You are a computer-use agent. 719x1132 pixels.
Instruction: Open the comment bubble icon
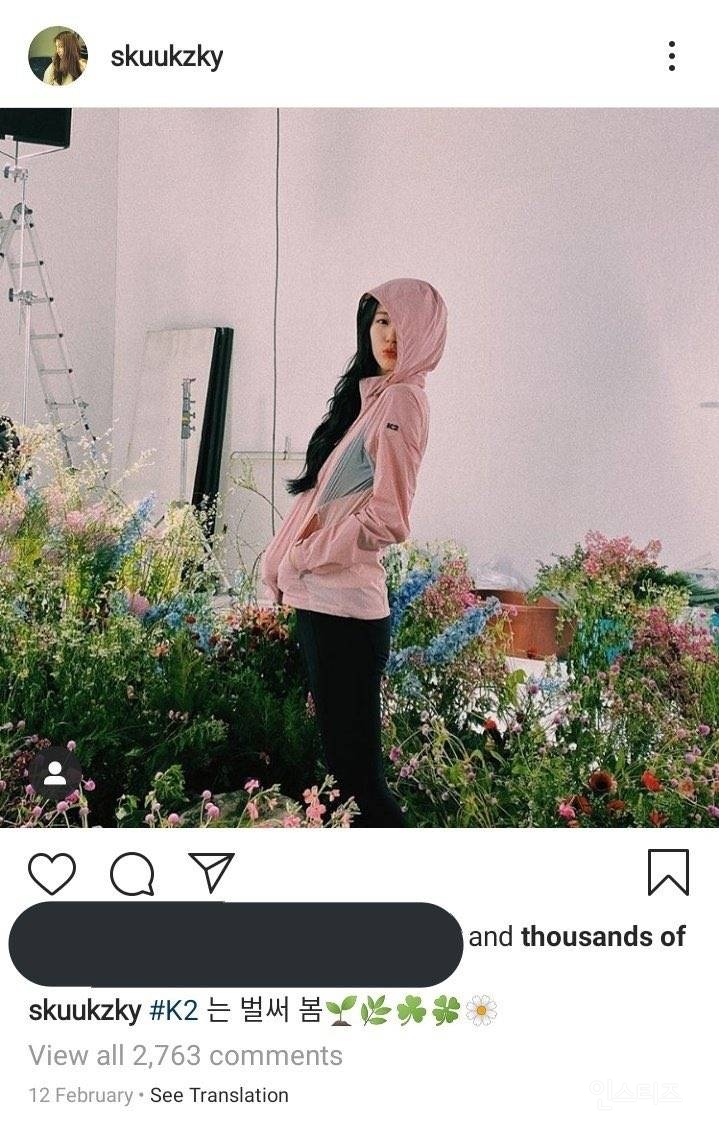click(132, 874)
